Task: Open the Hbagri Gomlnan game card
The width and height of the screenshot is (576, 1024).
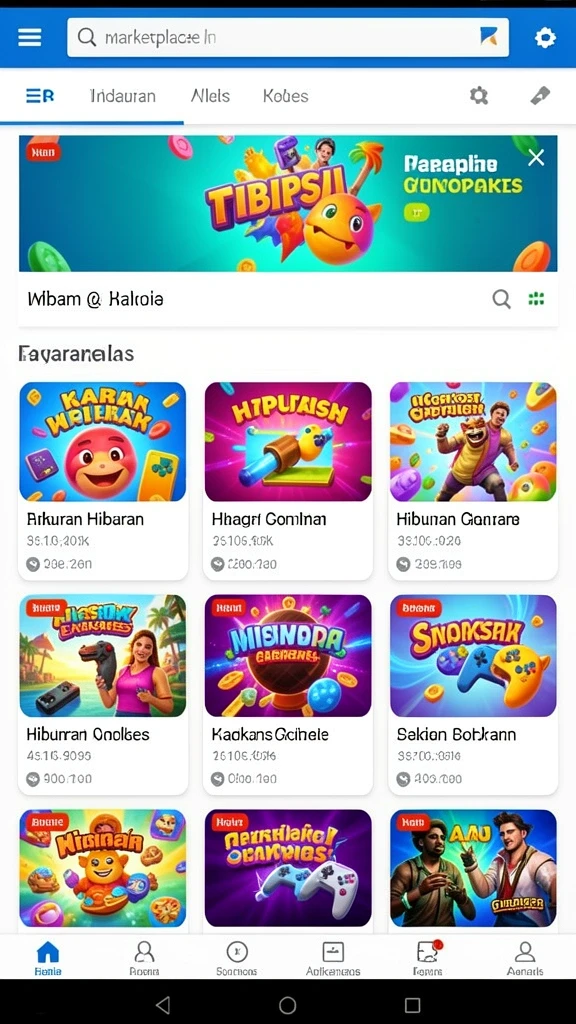Action: [288, 481]
